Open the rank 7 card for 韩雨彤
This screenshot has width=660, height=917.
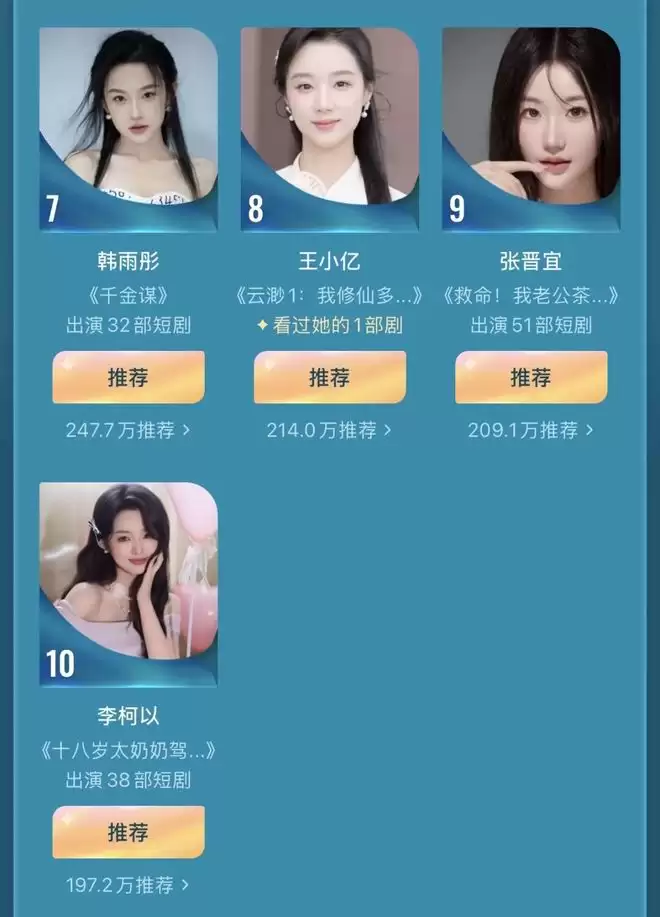pos(128,130)
